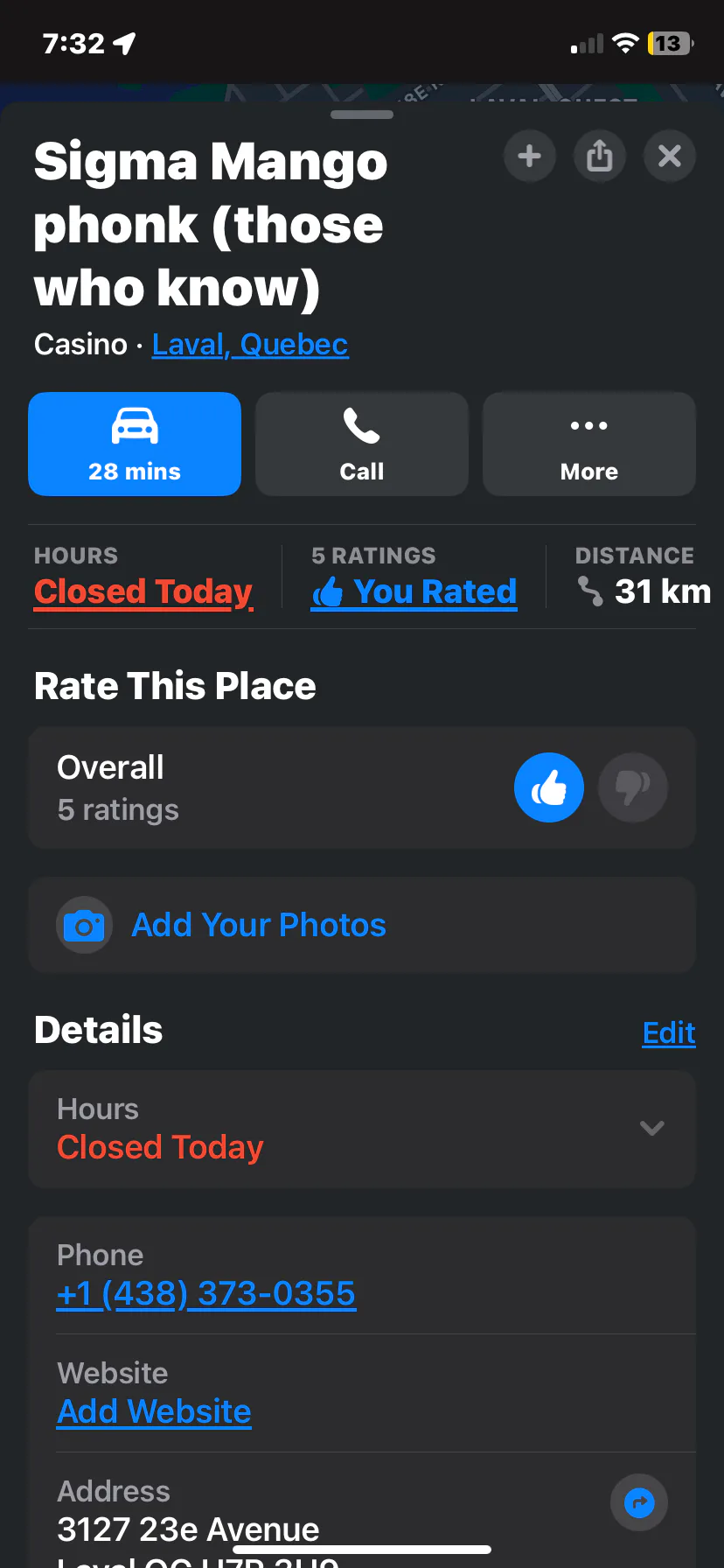Tap the Closed Today hours link
Image resolution: width=724 pixels, height=1568 pixels.
(143, 592)
